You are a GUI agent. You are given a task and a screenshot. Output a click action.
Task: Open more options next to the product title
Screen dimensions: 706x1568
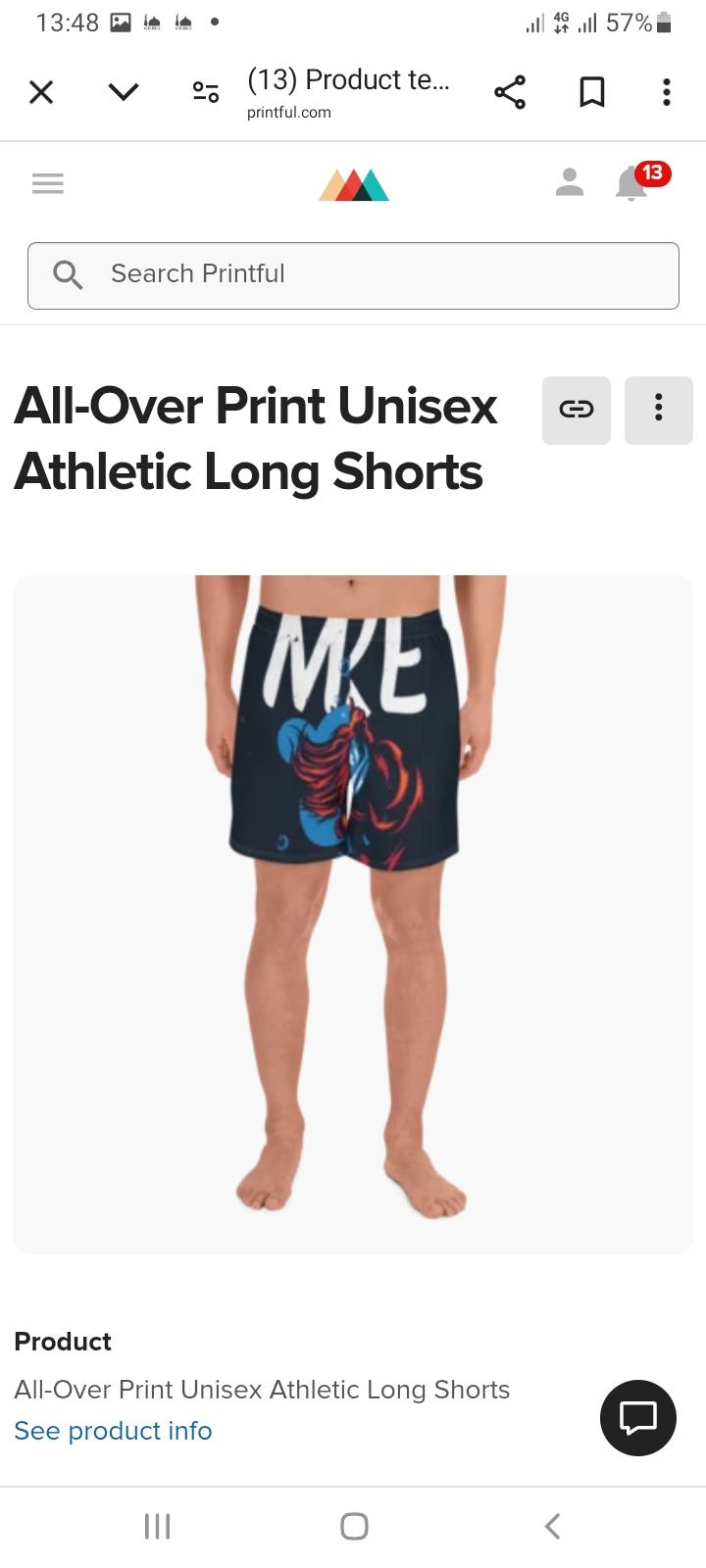pos(658,410)
